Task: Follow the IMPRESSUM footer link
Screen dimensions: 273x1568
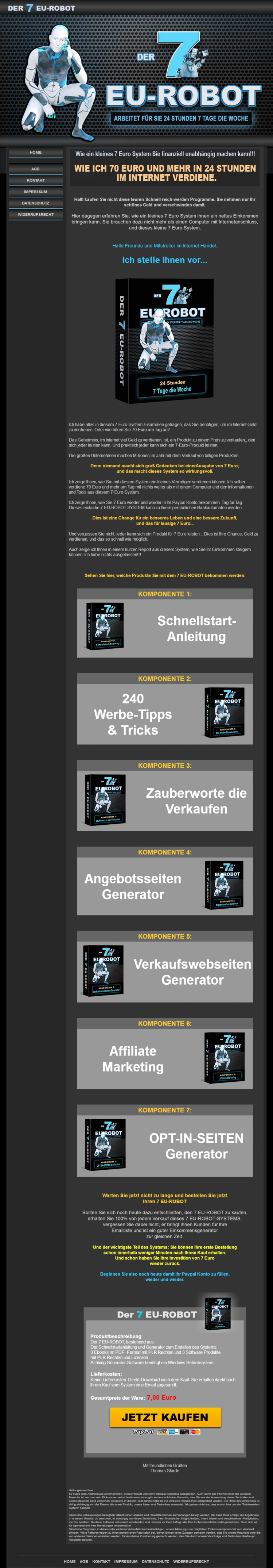Action: 126,1561
